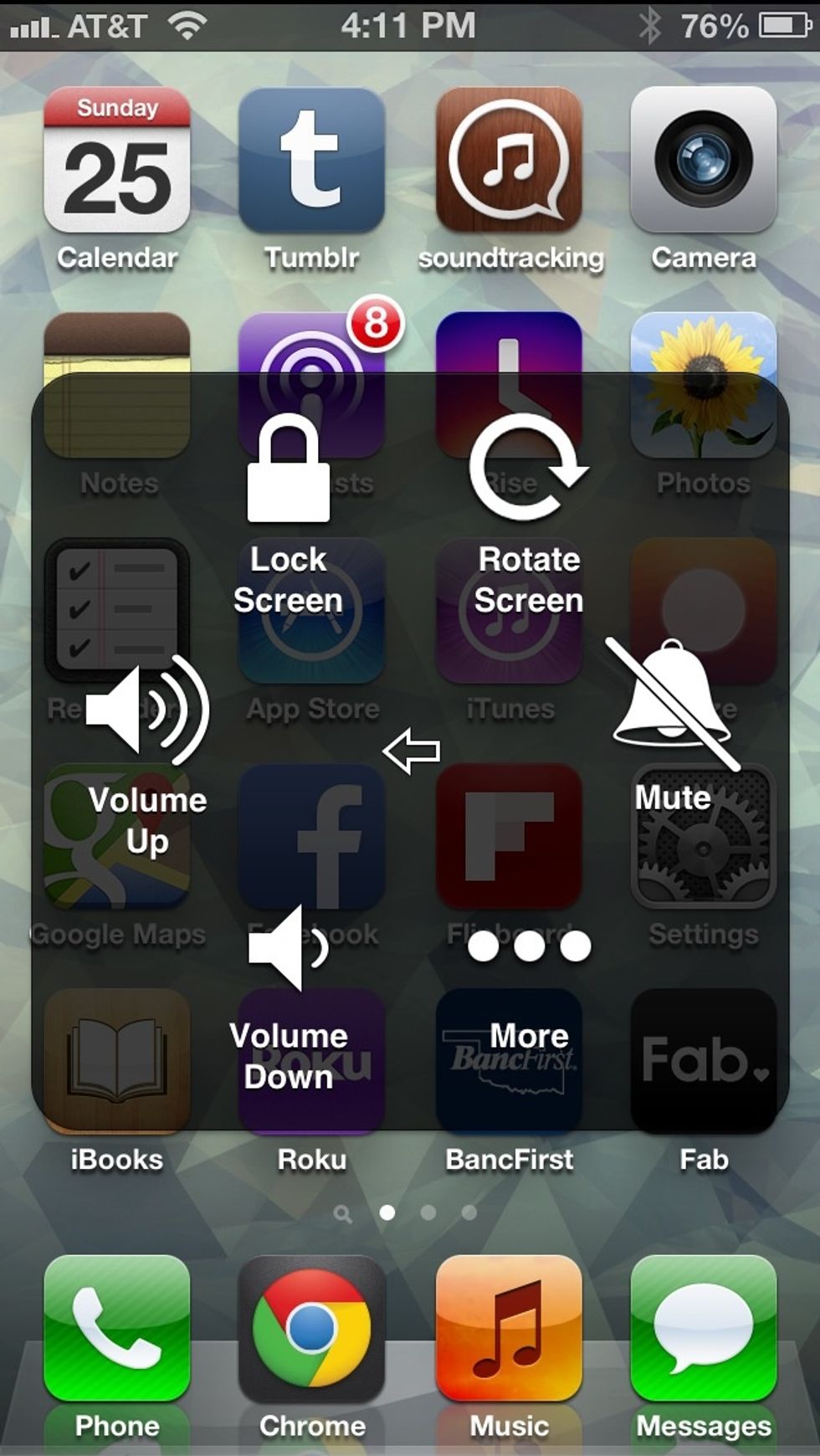
Task: Go back using the center arrow
Action: click(x=412, y=751)
